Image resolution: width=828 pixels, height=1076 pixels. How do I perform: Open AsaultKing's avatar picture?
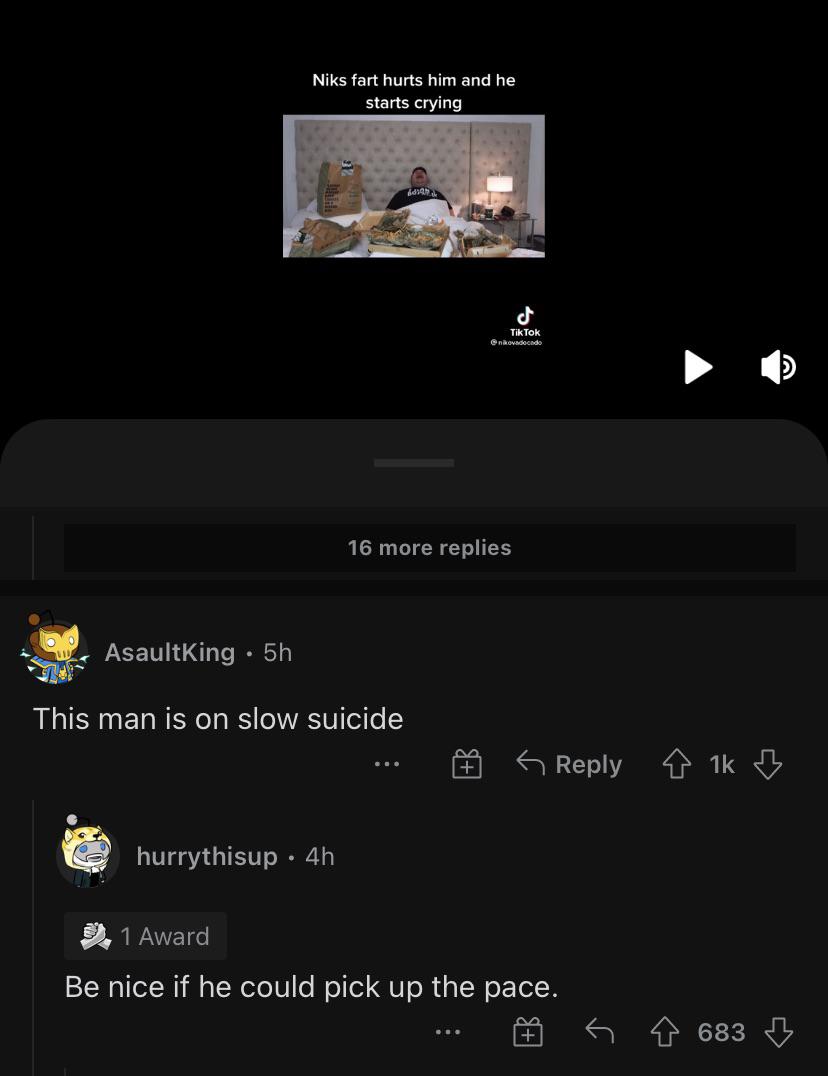click(56, 650)
